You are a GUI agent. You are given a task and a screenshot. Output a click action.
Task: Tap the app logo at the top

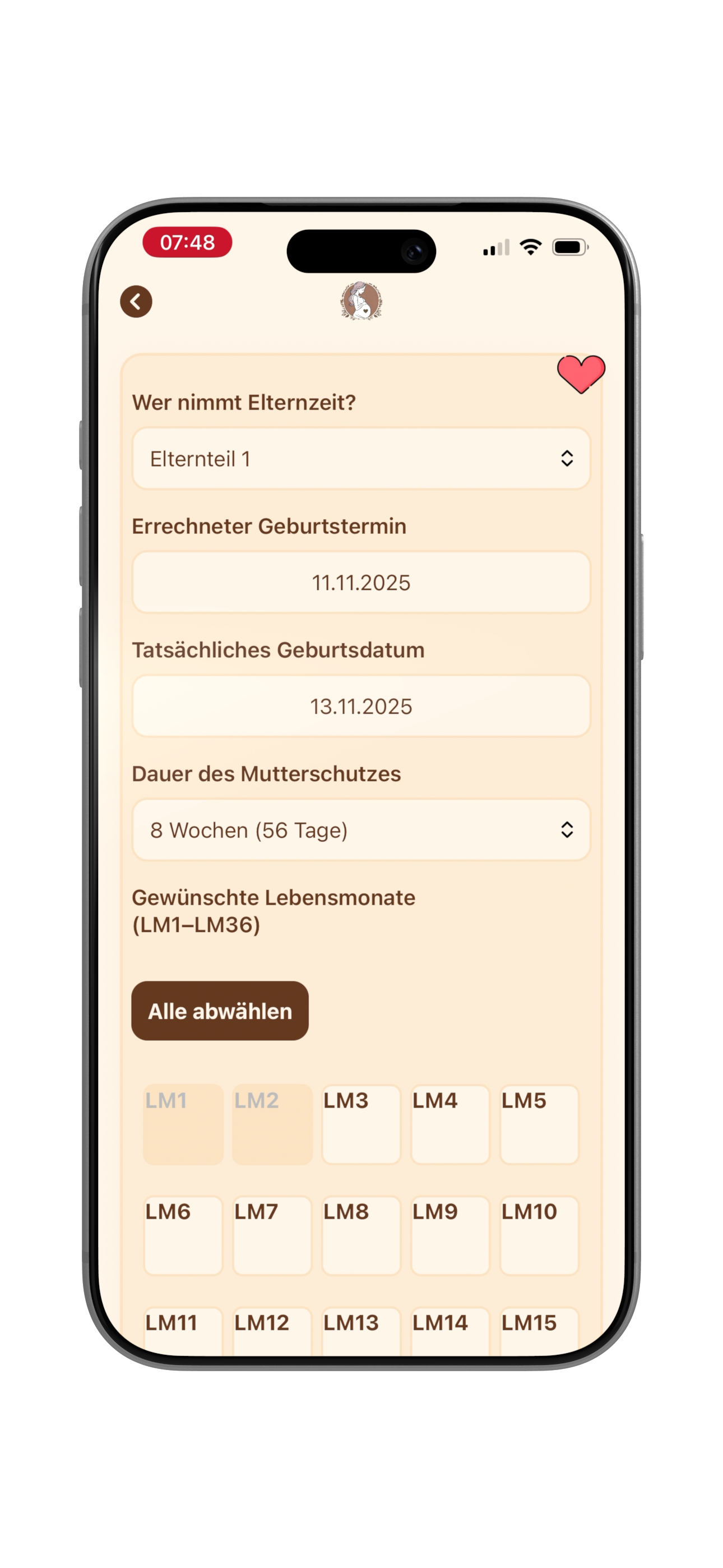click(x=361, y=302)
